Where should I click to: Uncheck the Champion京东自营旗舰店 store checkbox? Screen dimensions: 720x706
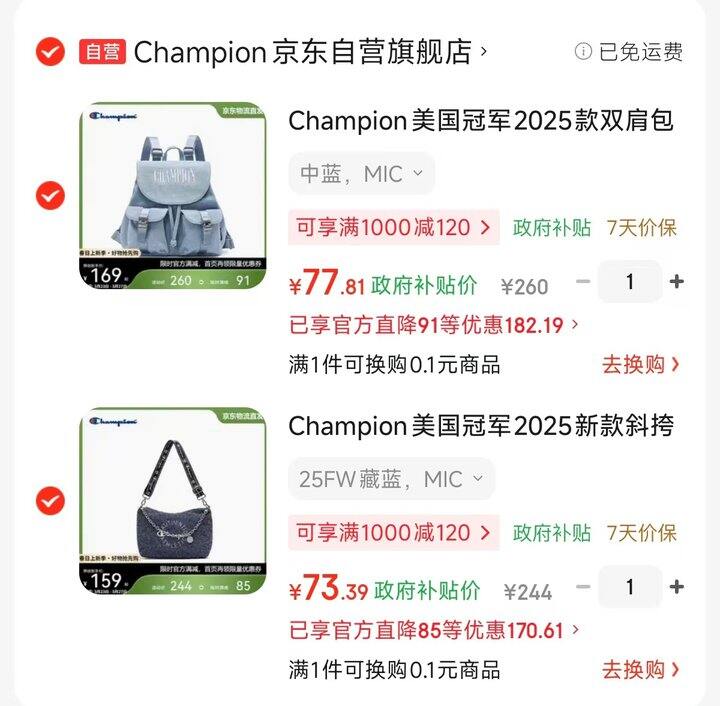pyautogui.click(x=50, y=51)
